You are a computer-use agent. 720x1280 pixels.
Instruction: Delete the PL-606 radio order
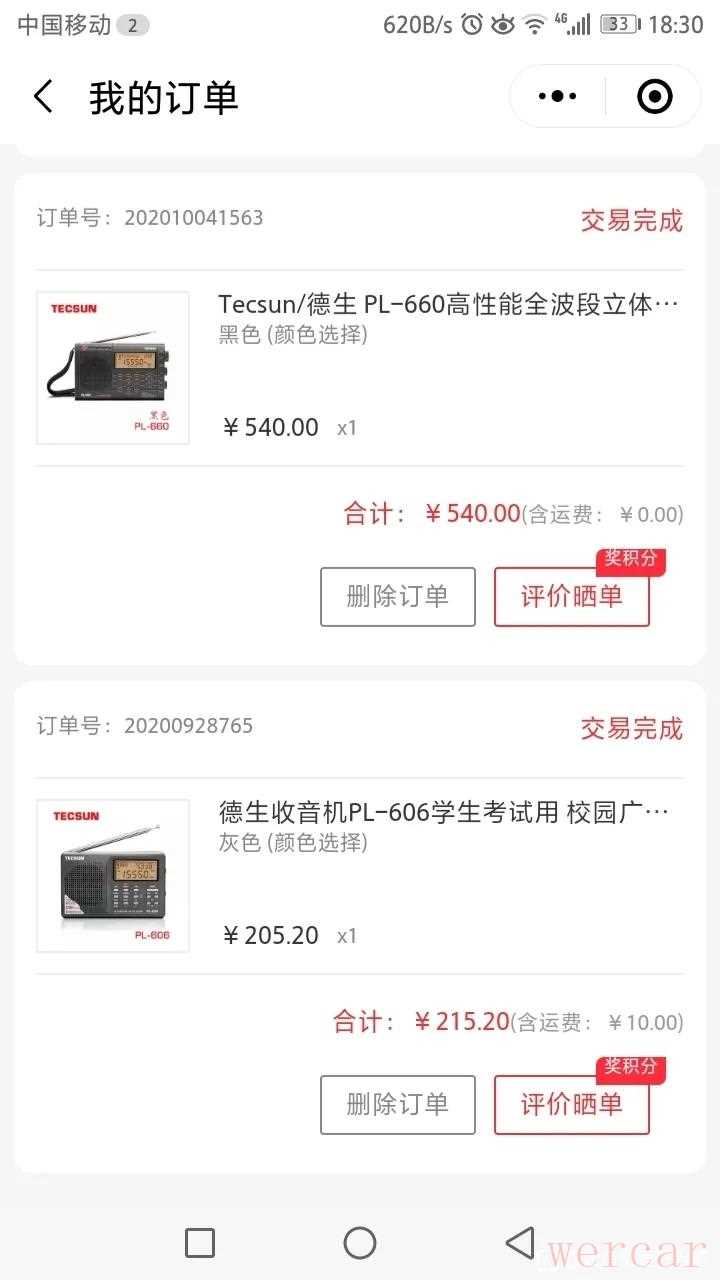397,1105
